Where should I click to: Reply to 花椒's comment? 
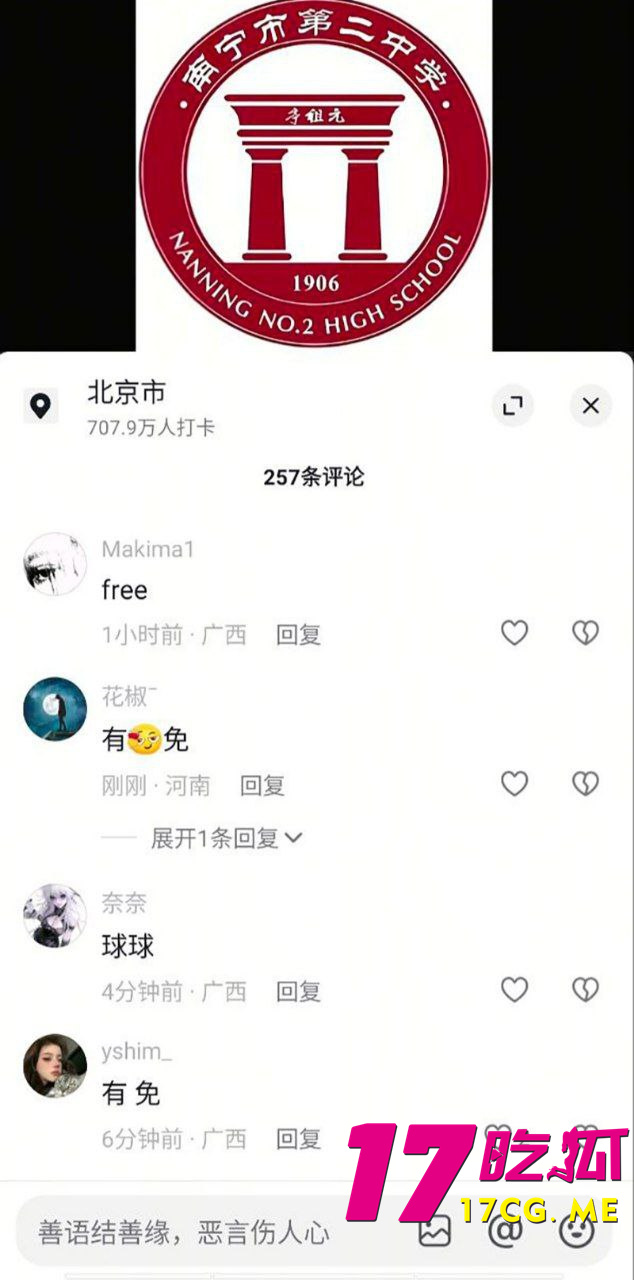tap(262, 786)
